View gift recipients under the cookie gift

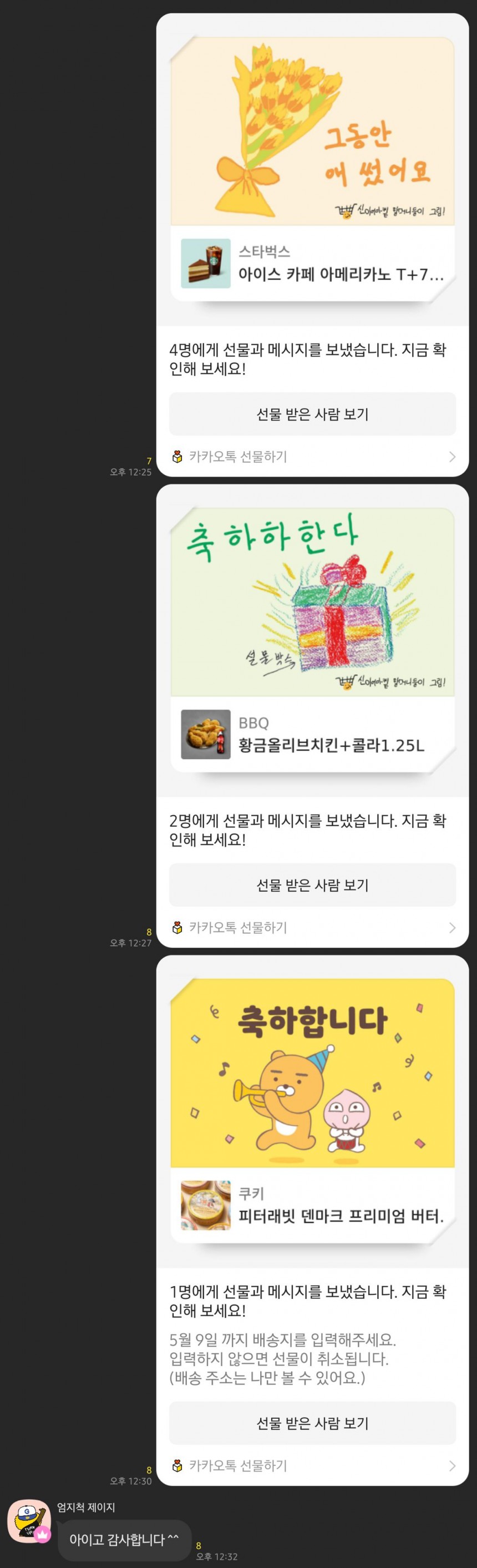coord(312,1423)
